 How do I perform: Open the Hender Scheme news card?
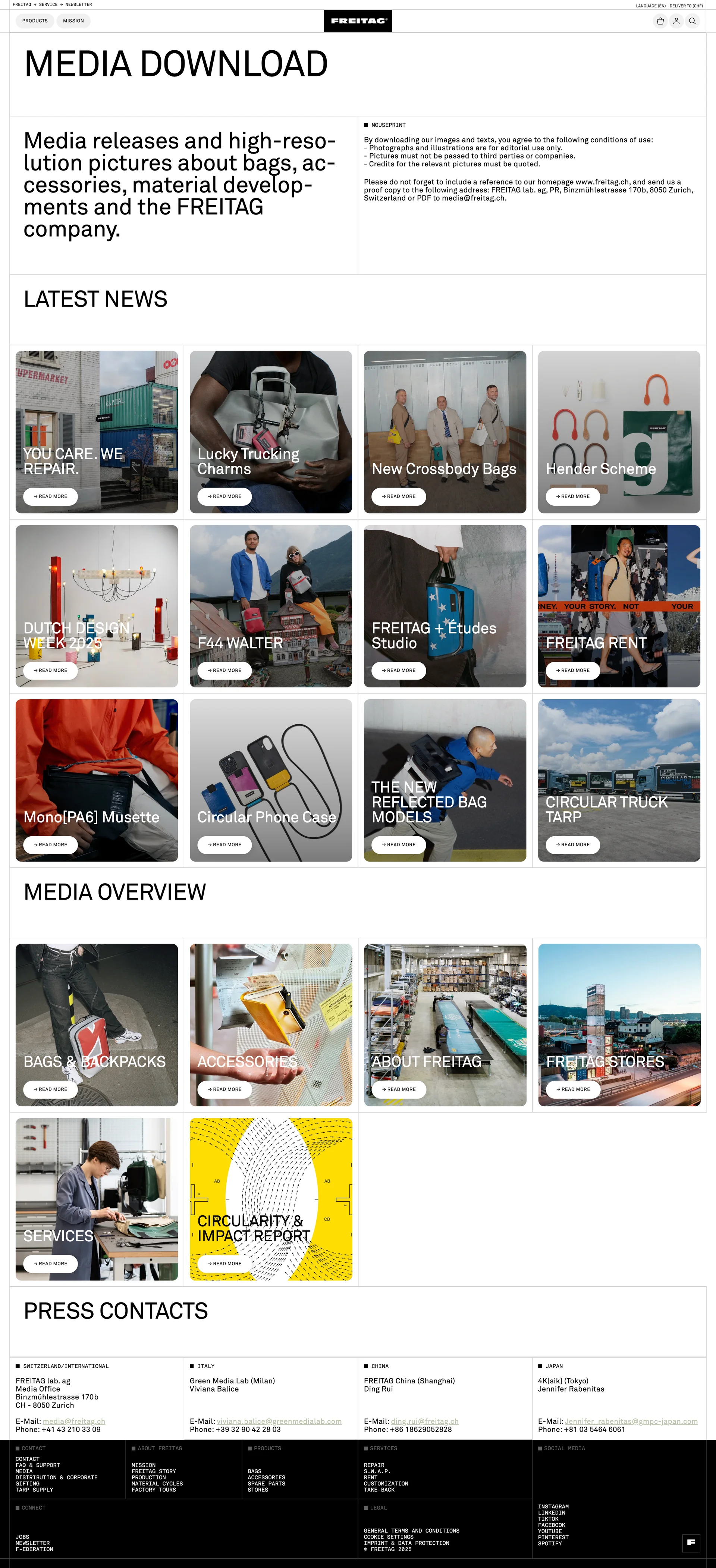[x=619, y=432]
